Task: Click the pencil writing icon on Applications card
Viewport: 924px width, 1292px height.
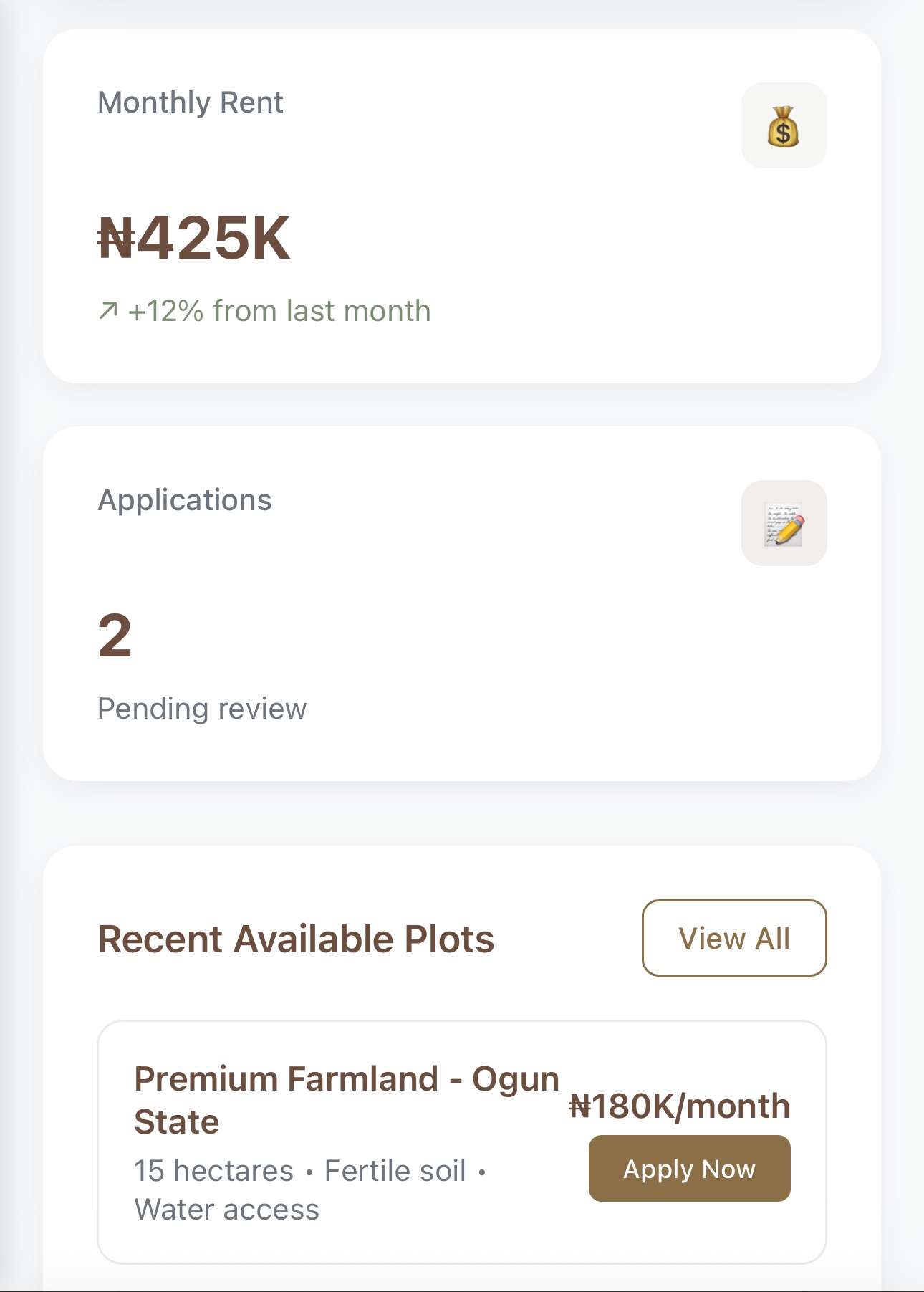Action: pos(784,523)
